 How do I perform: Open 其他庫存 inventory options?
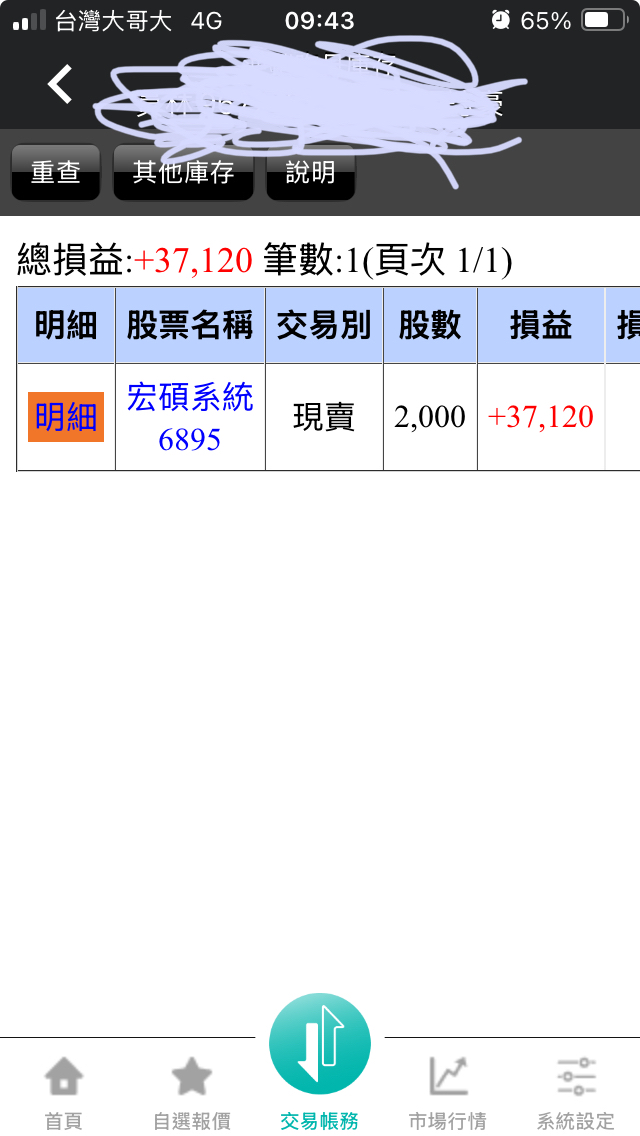(x=183, y=172)
